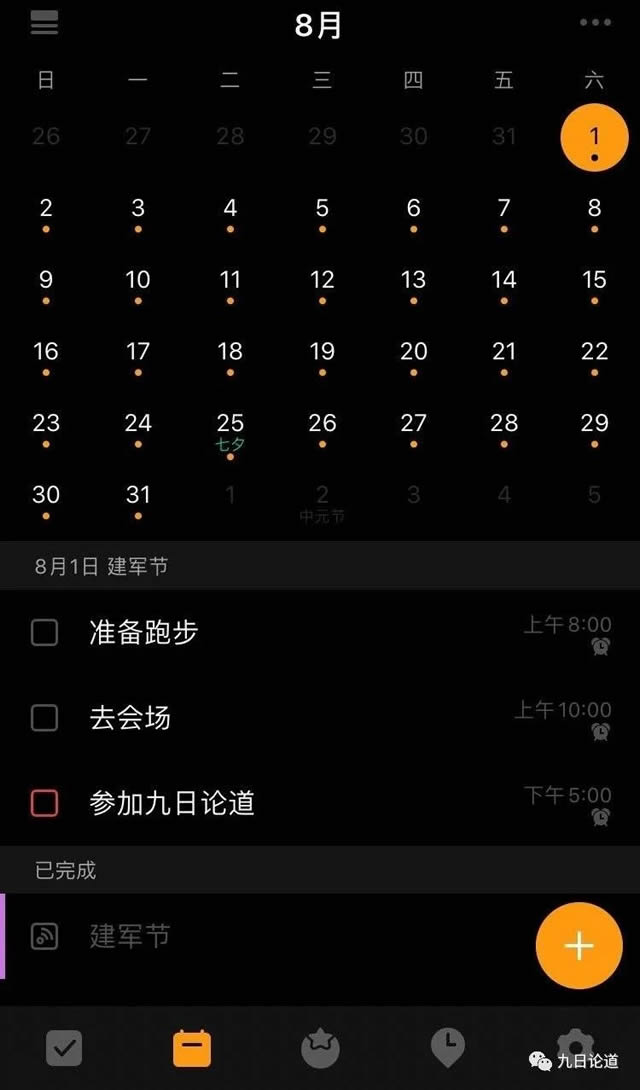This screenshot has width=640, height=1090.
Task: Select August 15 on the calendar
Action: [594, 281]
